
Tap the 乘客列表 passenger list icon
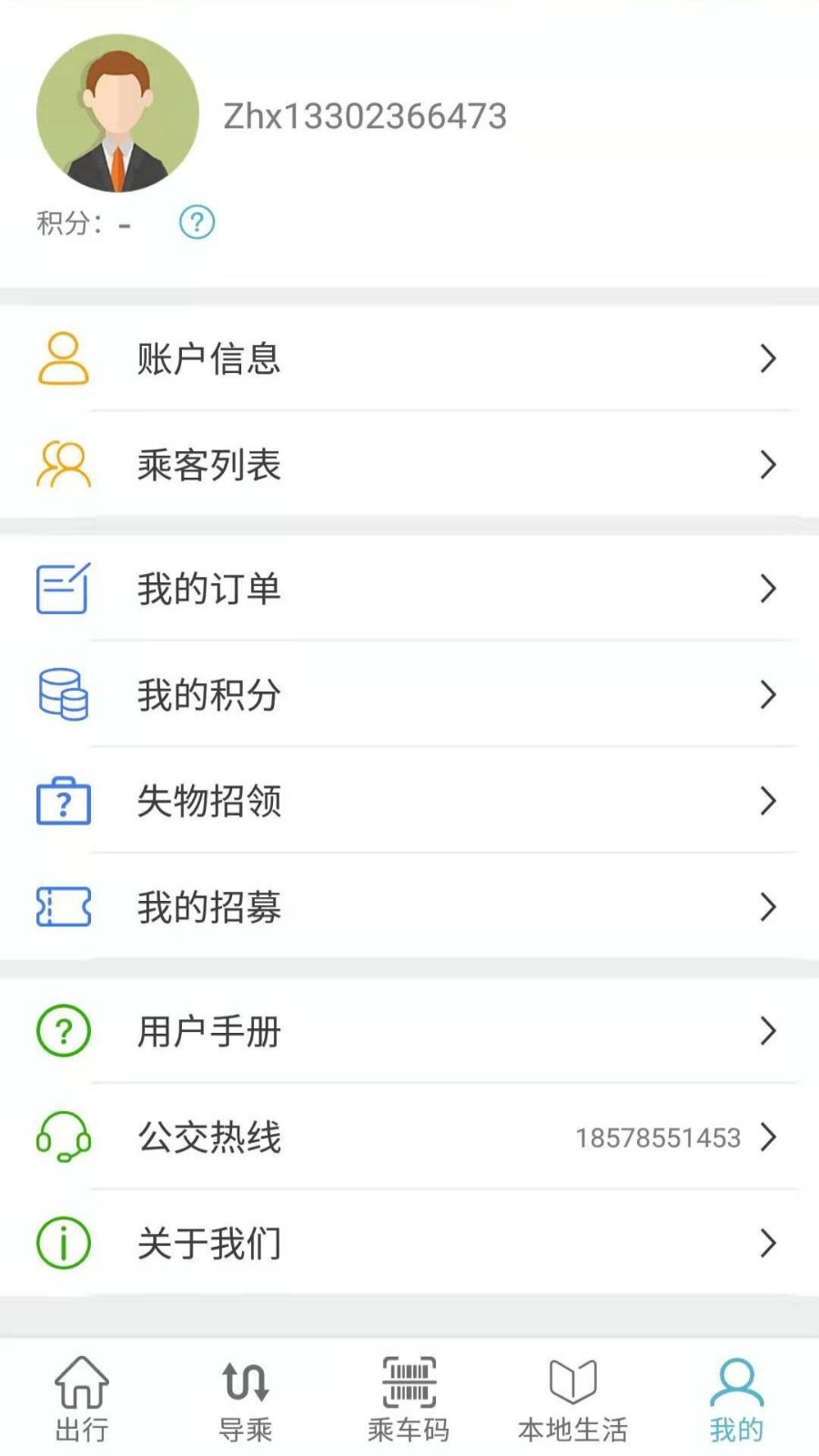61,466
